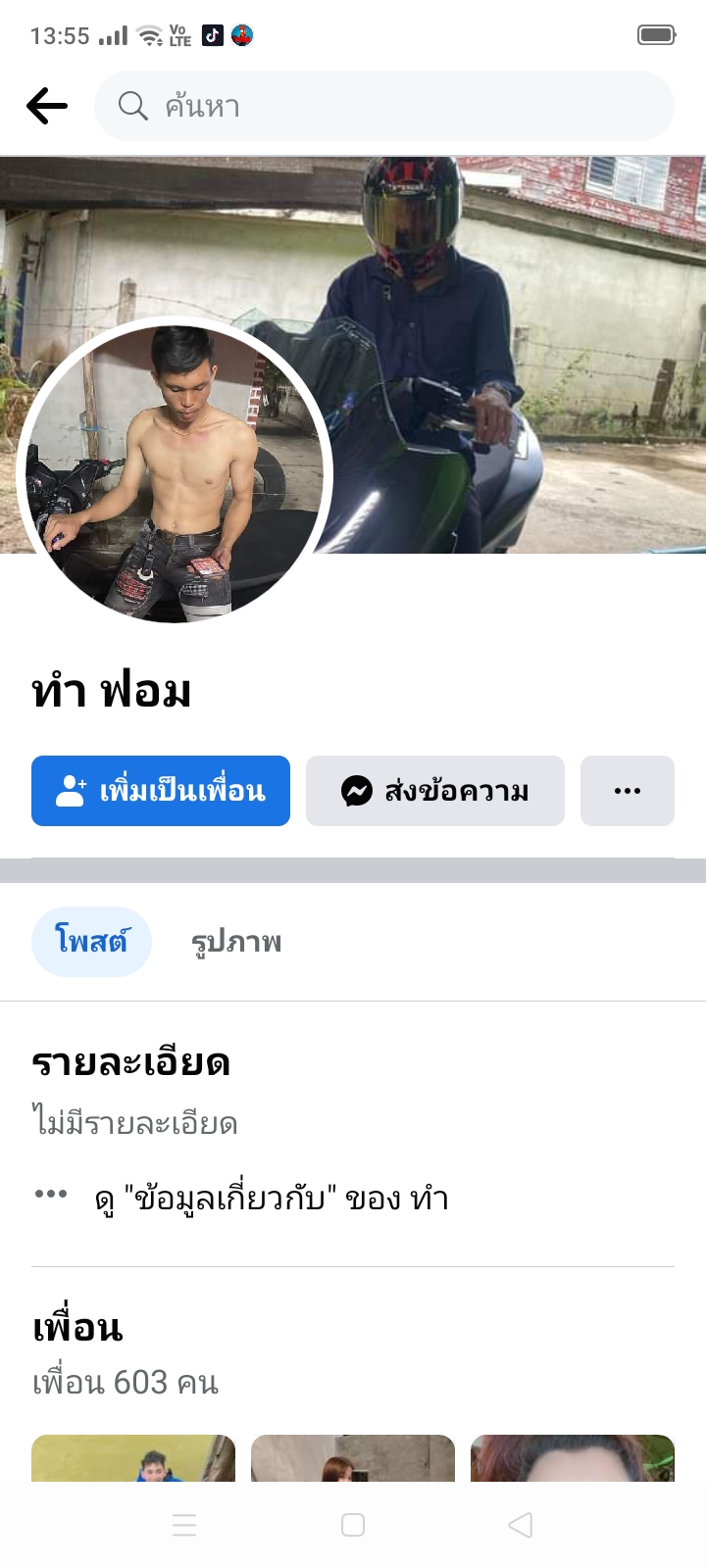Go back using the top arrow
The height and width of the screenshot is (1568, 706).
[47, 106]
